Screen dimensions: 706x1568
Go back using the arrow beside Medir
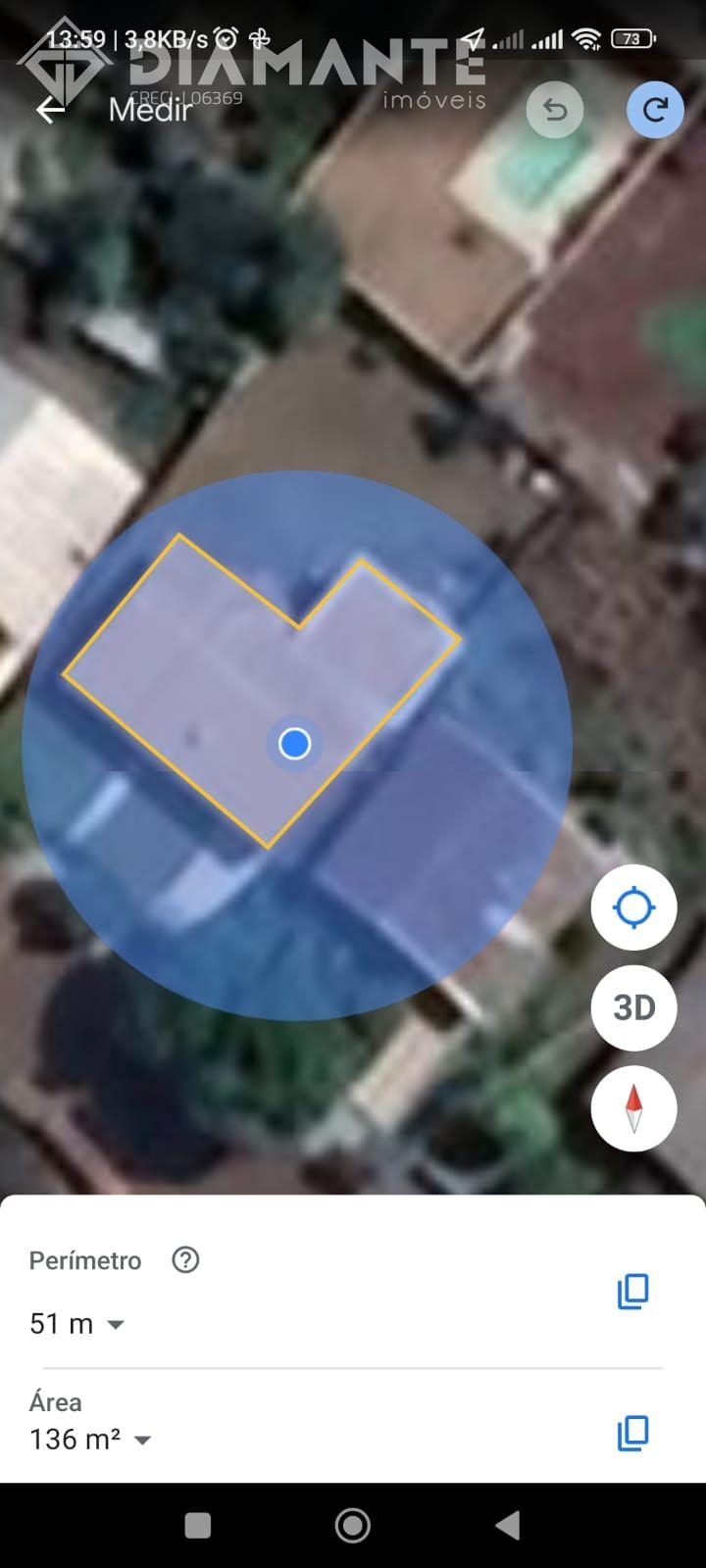(x=51, y=110)
